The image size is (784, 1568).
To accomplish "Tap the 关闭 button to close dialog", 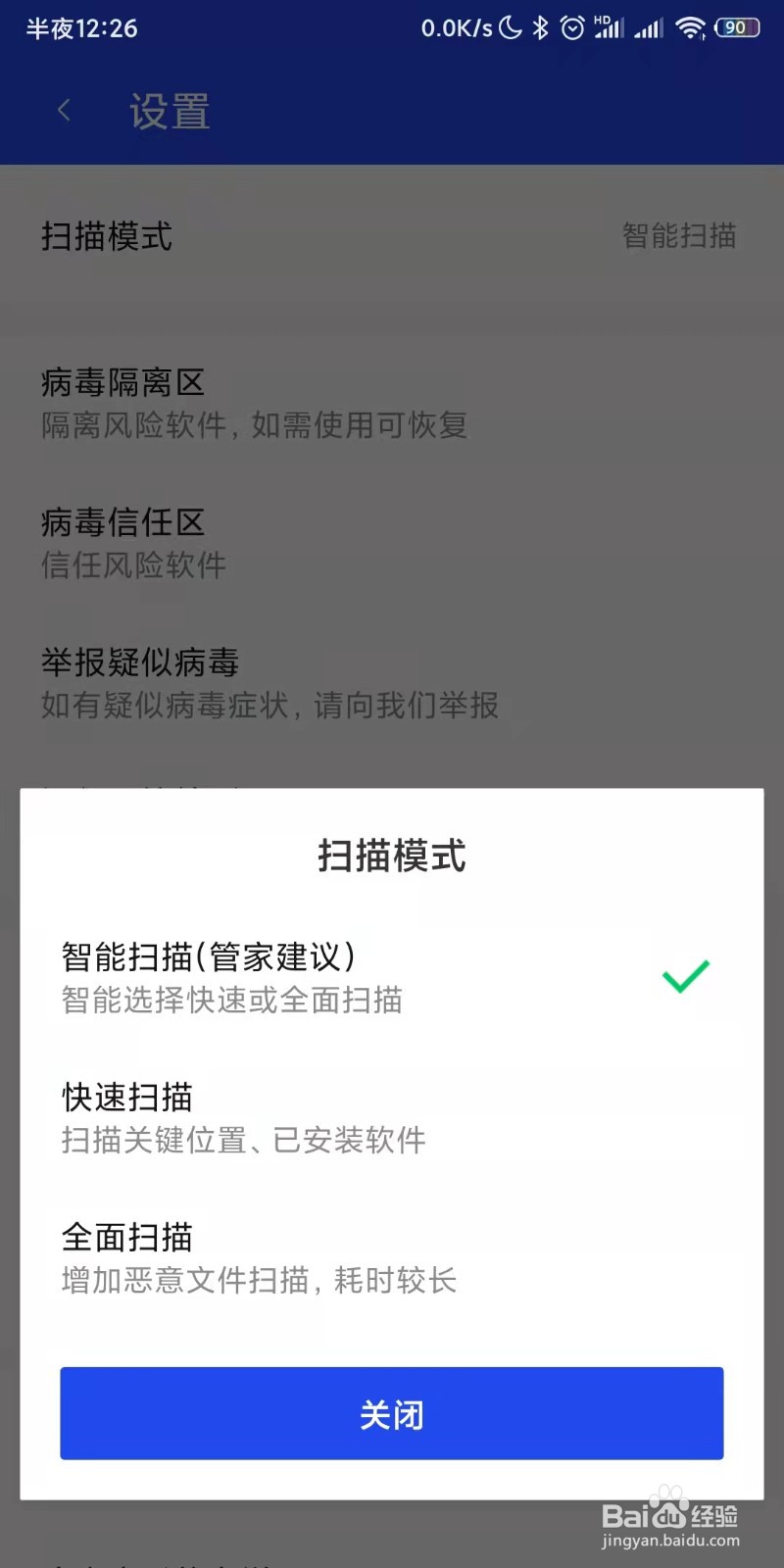I will 392,1413.
